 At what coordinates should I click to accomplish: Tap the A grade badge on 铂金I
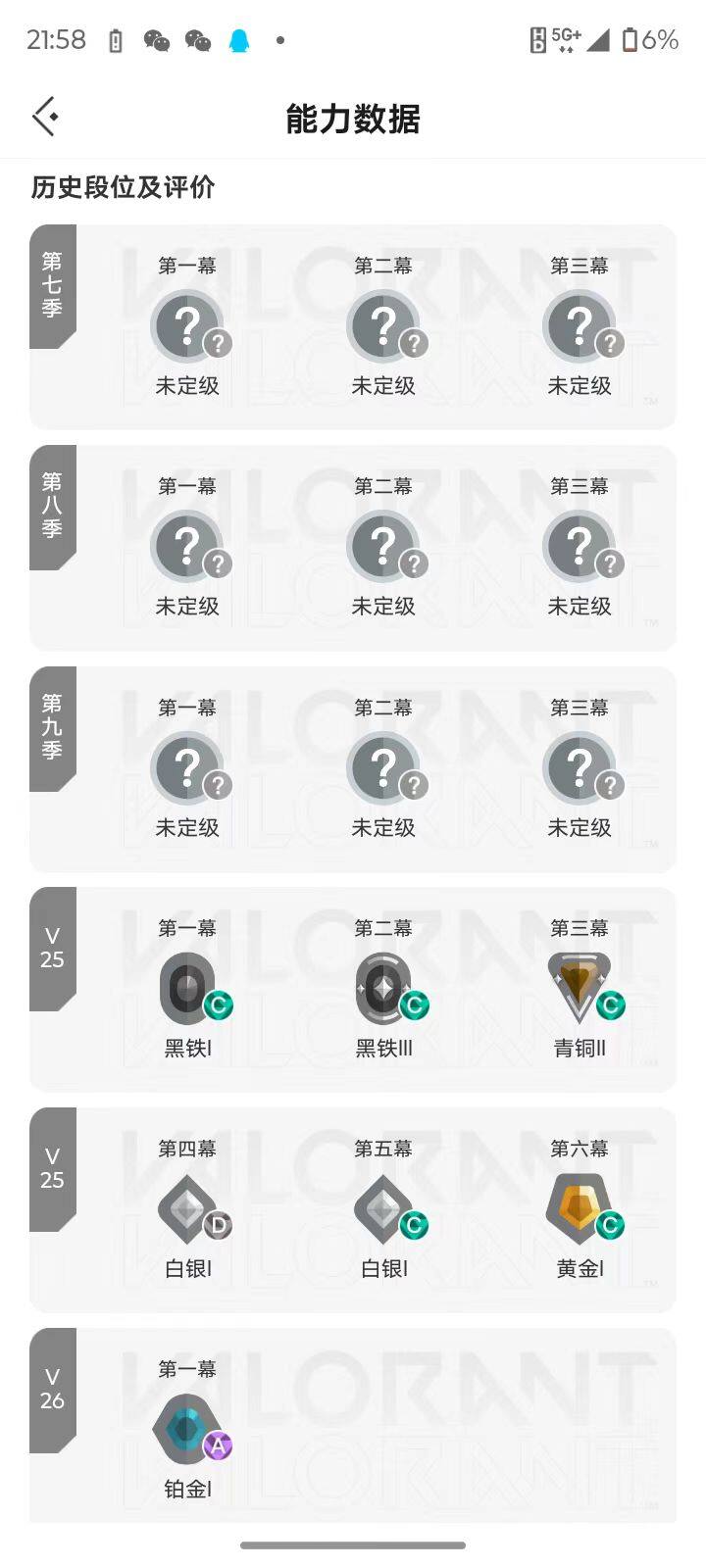click(x=217, y=1446)
